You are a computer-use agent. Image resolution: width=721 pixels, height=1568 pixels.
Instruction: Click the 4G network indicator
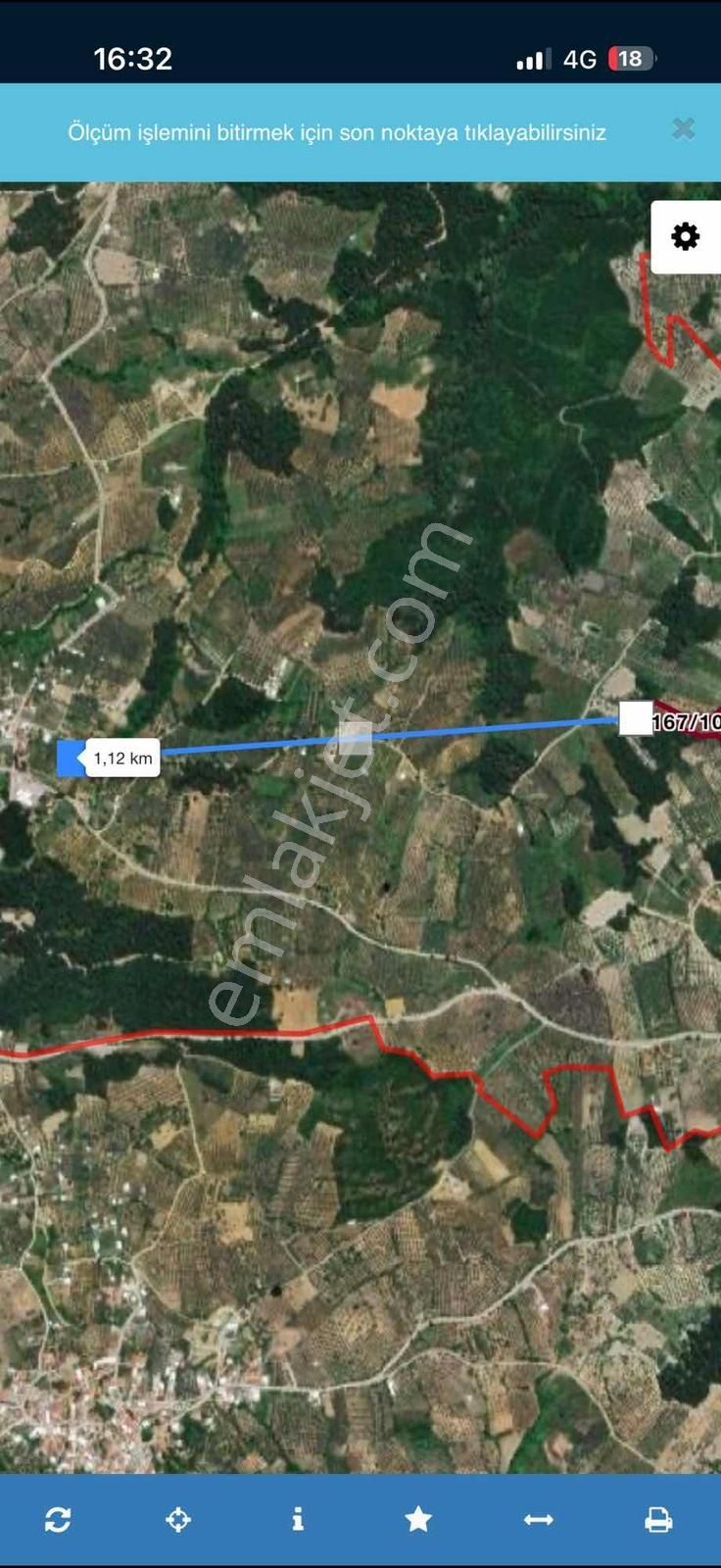pyautogui.click(x=580, y=59)
